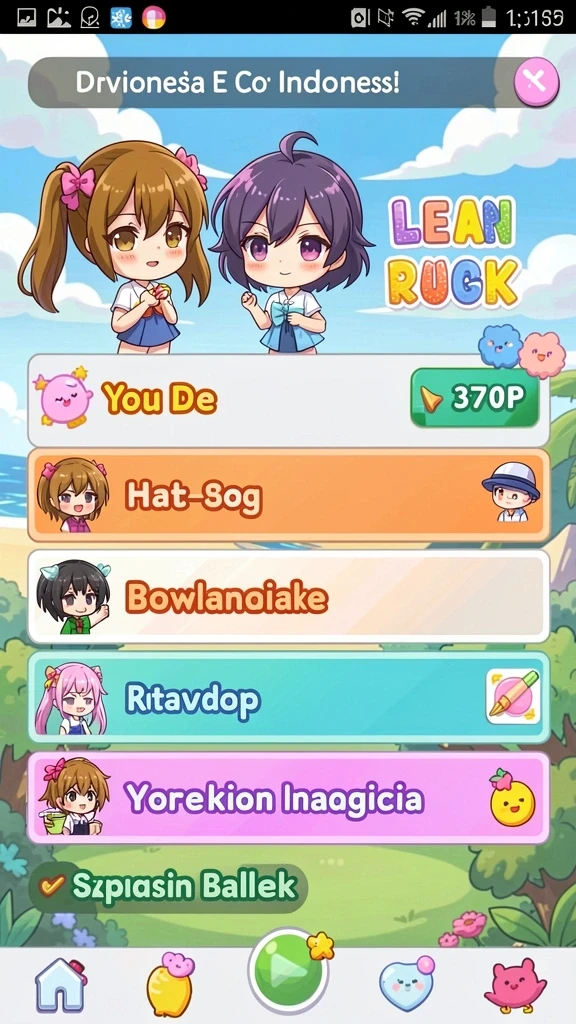Open the pink monster tab
Screen dimensions: 576x1024
point(516,986)
